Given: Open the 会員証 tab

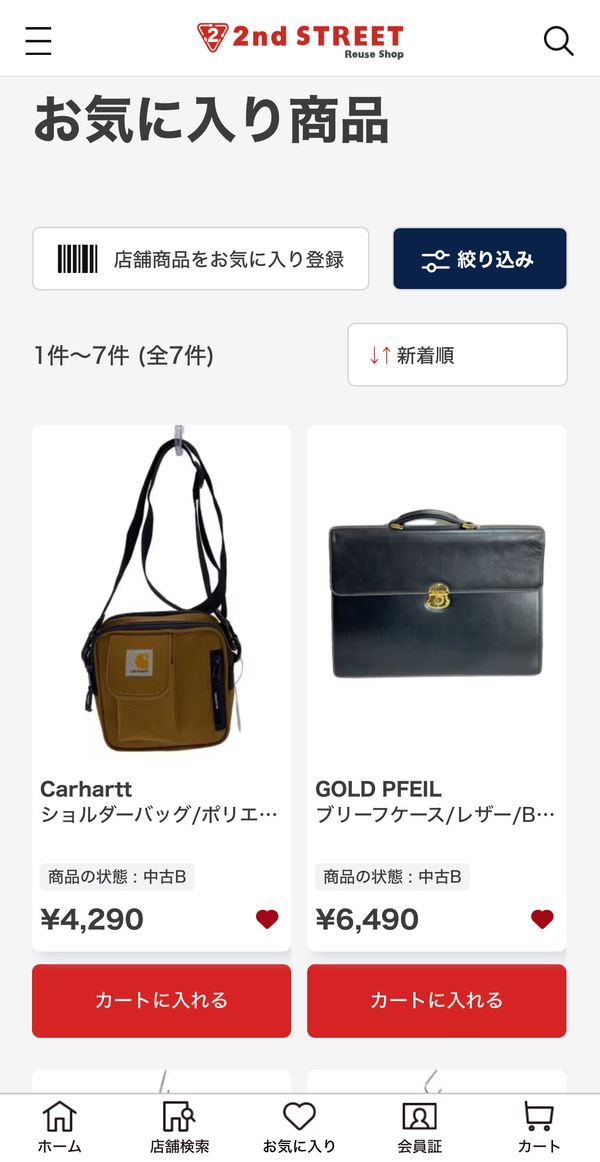Looking at the screenshot, I should tap(419, 1127).
